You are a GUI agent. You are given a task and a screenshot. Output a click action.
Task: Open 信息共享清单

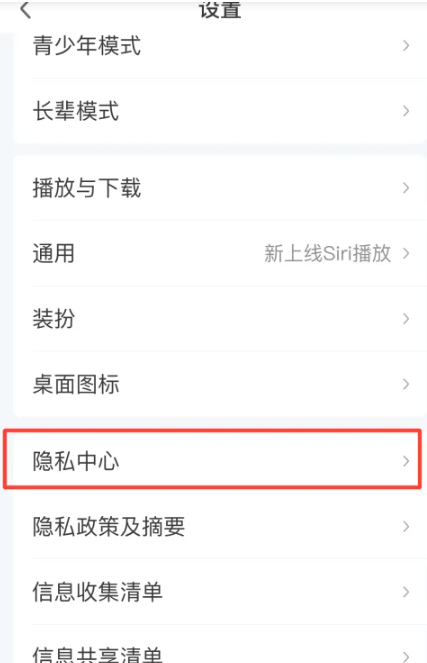tap(220, 645)
